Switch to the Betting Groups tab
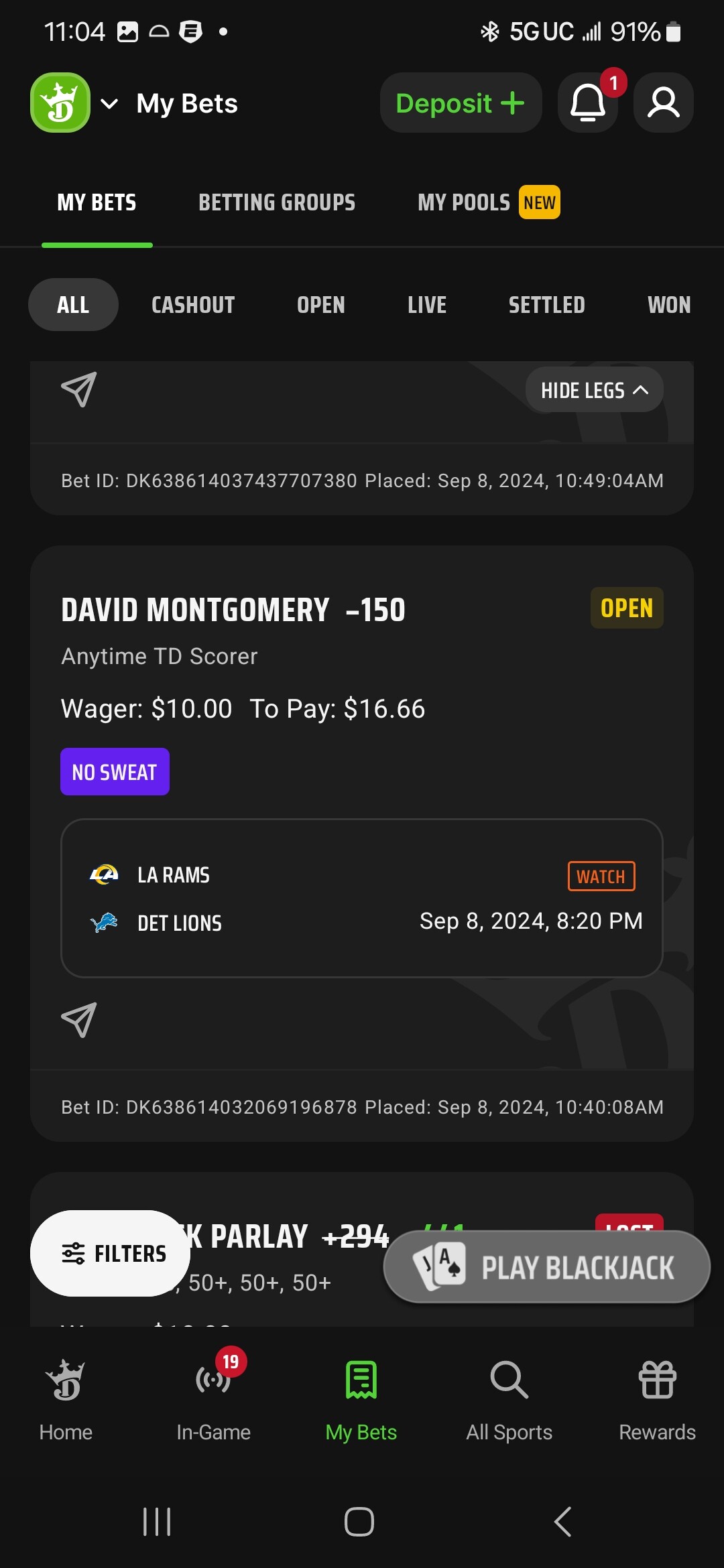 pos(277,202)
